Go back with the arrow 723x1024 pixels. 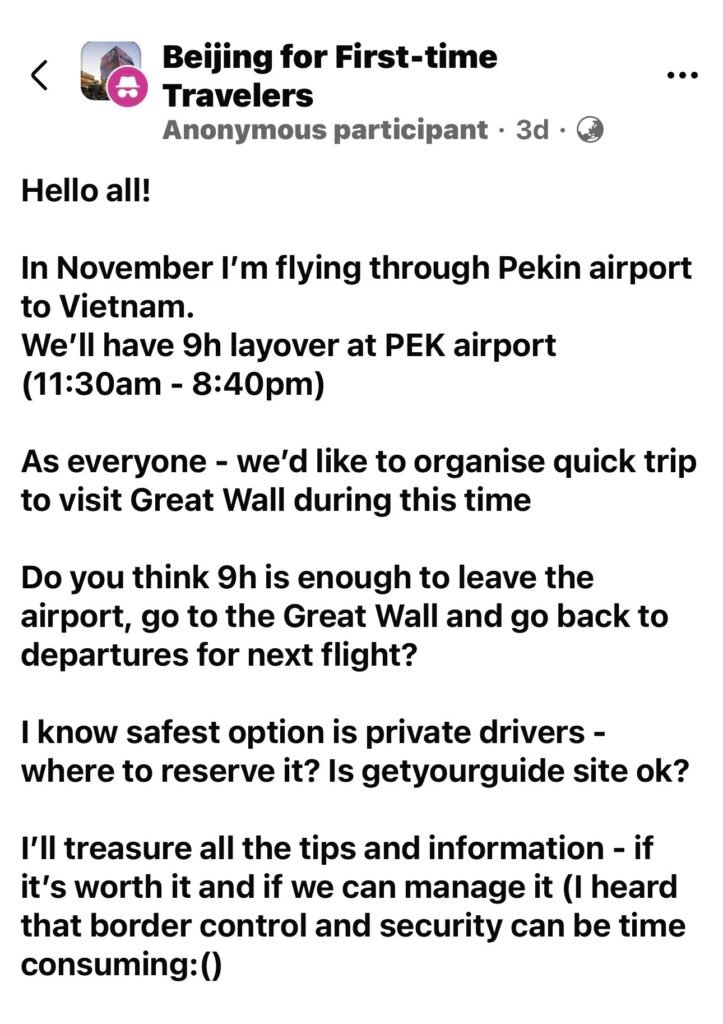click(40, 75)
